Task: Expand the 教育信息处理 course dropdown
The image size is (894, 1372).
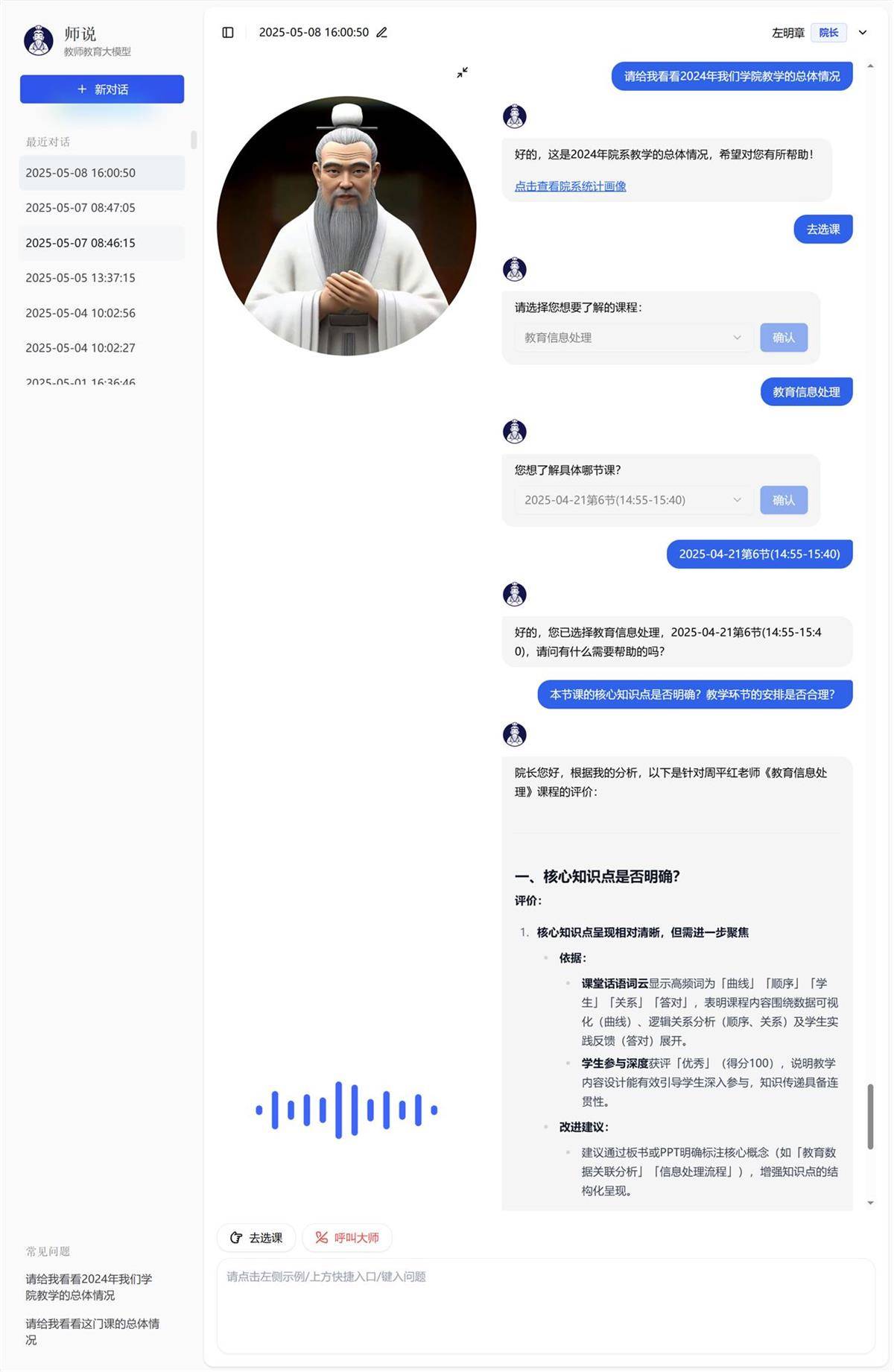Action: click(633, 338)
